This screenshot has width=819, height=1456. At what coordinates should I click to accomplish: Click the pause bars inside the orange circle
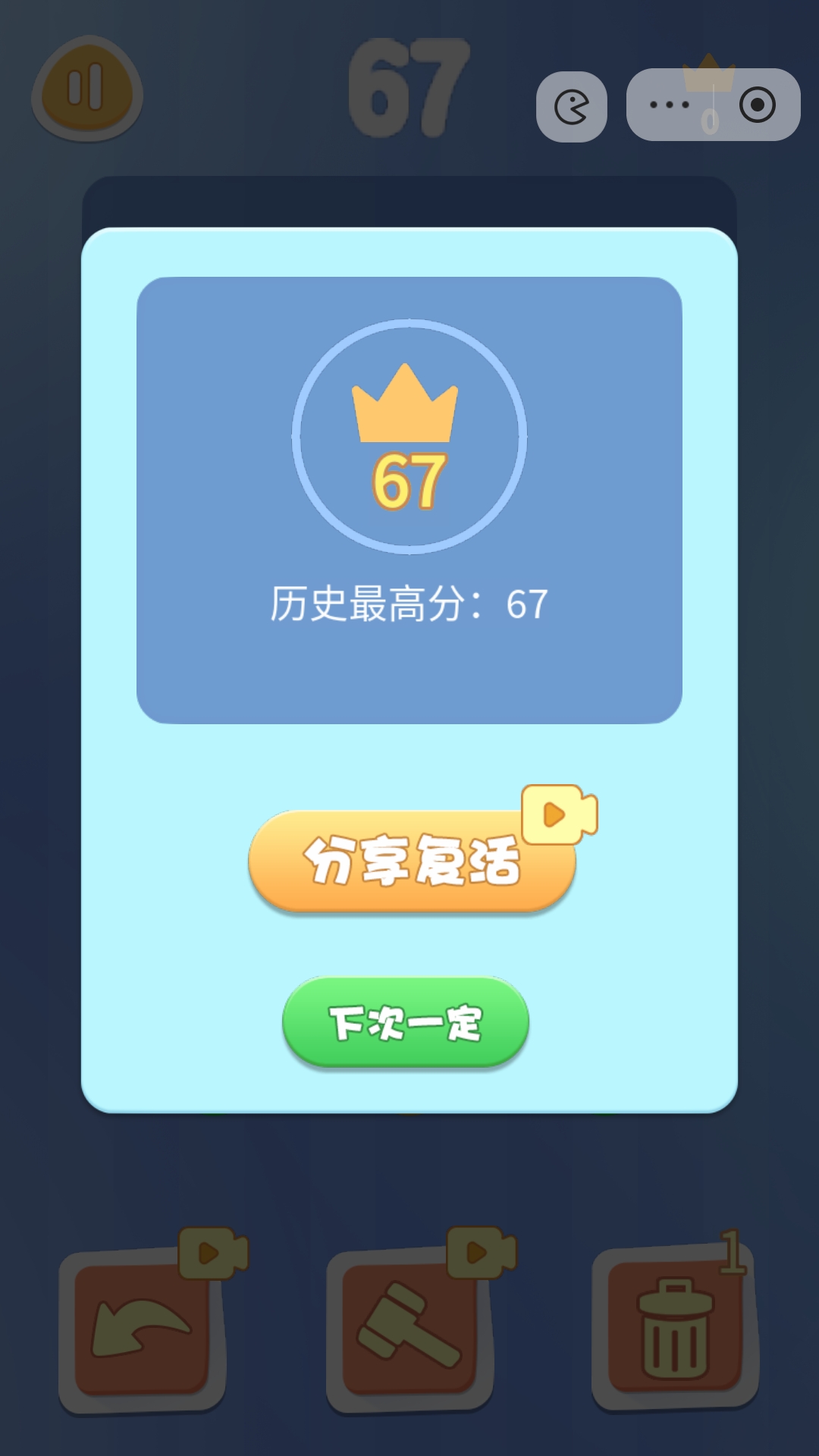coord(86,87)
